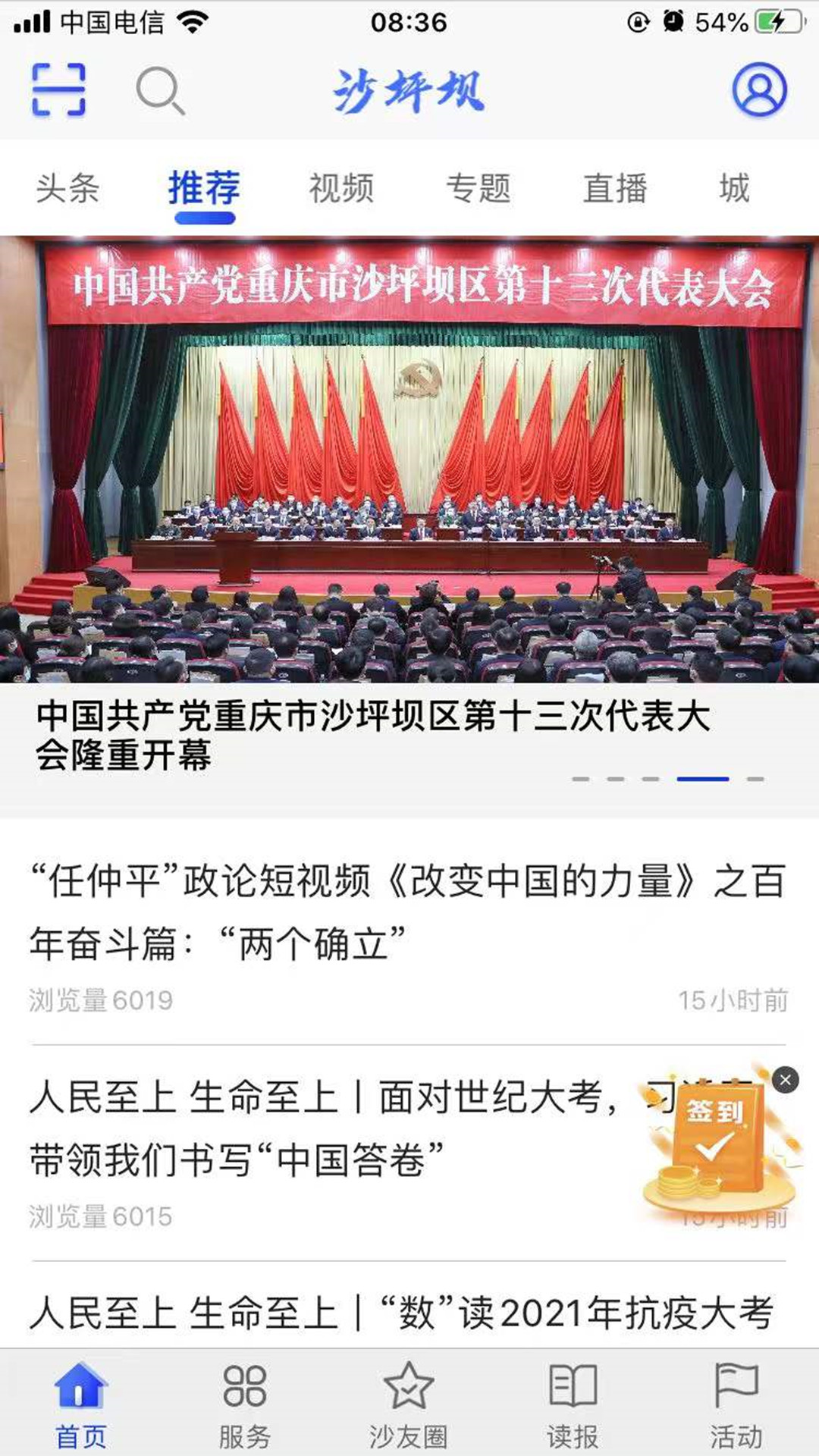Image resolution: width=819 pixels, height=1456 pixels.
Task: Dismiss the 签到 floating widget
Action: 785,1079
